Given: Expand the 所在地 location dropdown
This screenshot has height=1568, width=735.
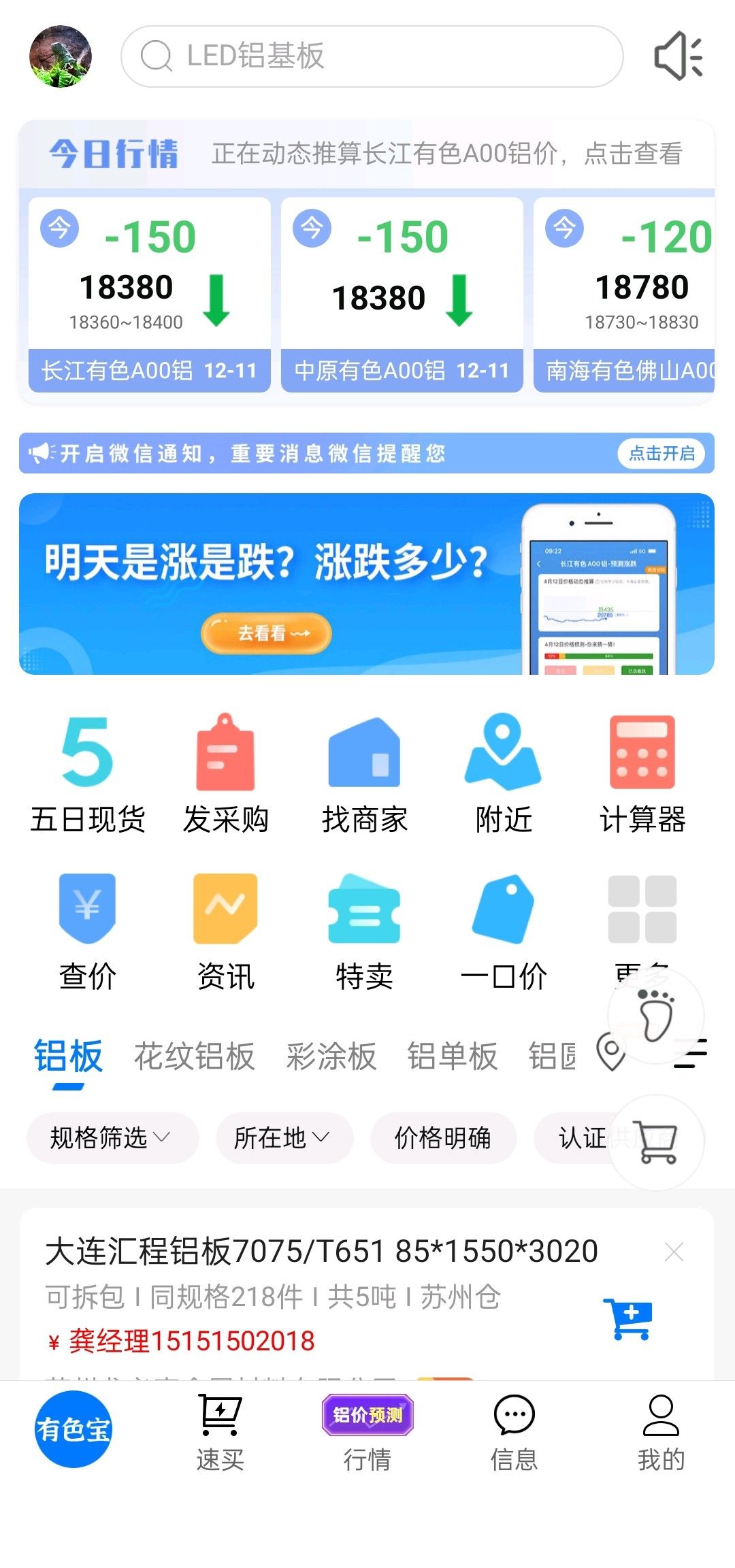Looking at the screenshot, I should tap(284, 1137).
